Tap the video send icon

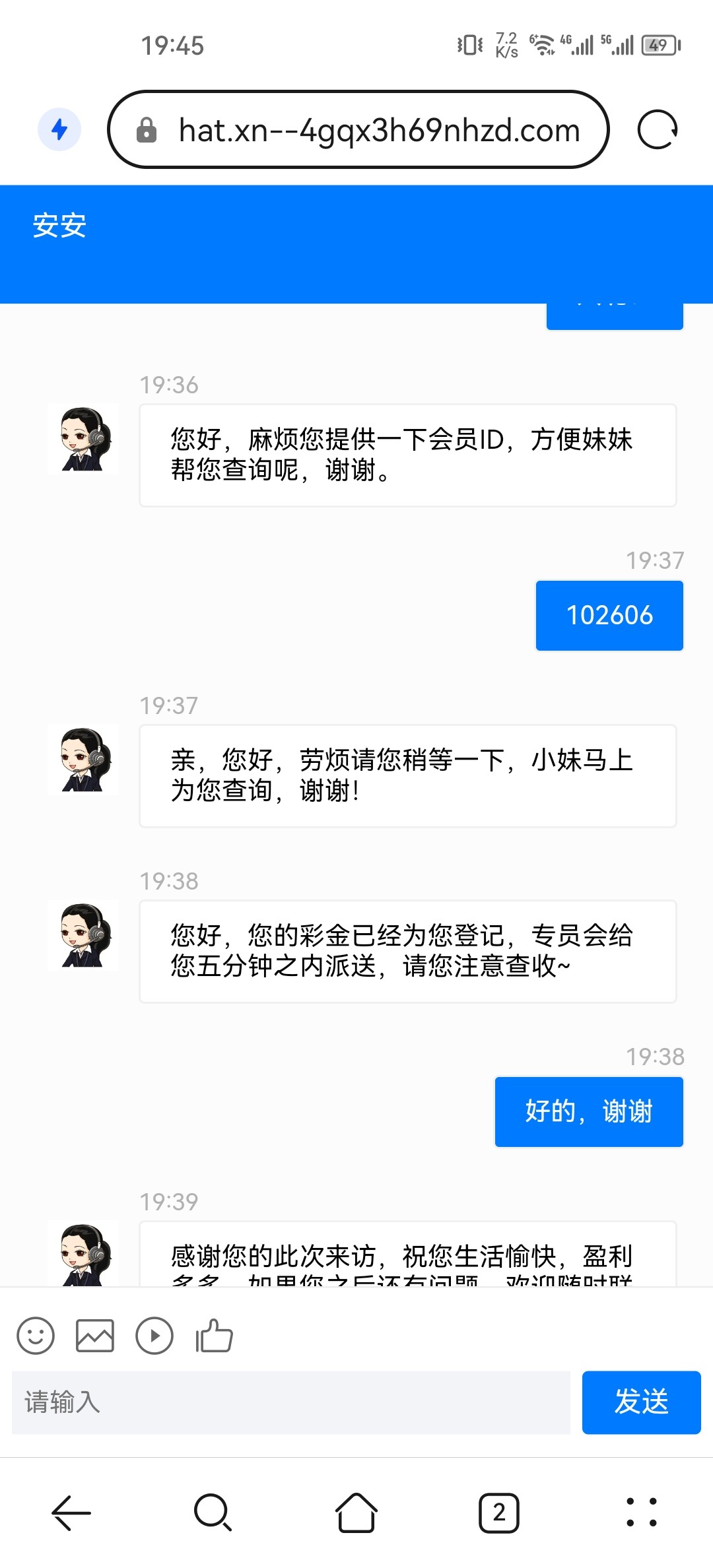(x=155, y=1335)
